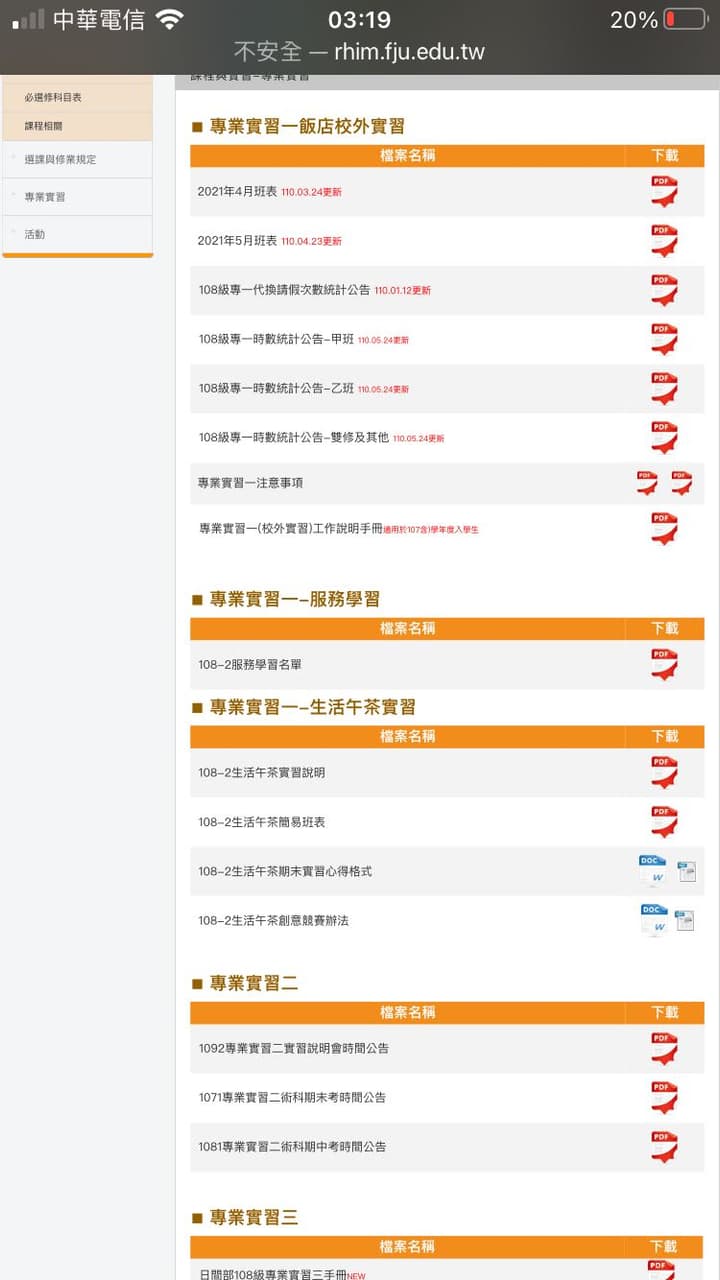Open the 活動 sidebar item

point(35,234)
